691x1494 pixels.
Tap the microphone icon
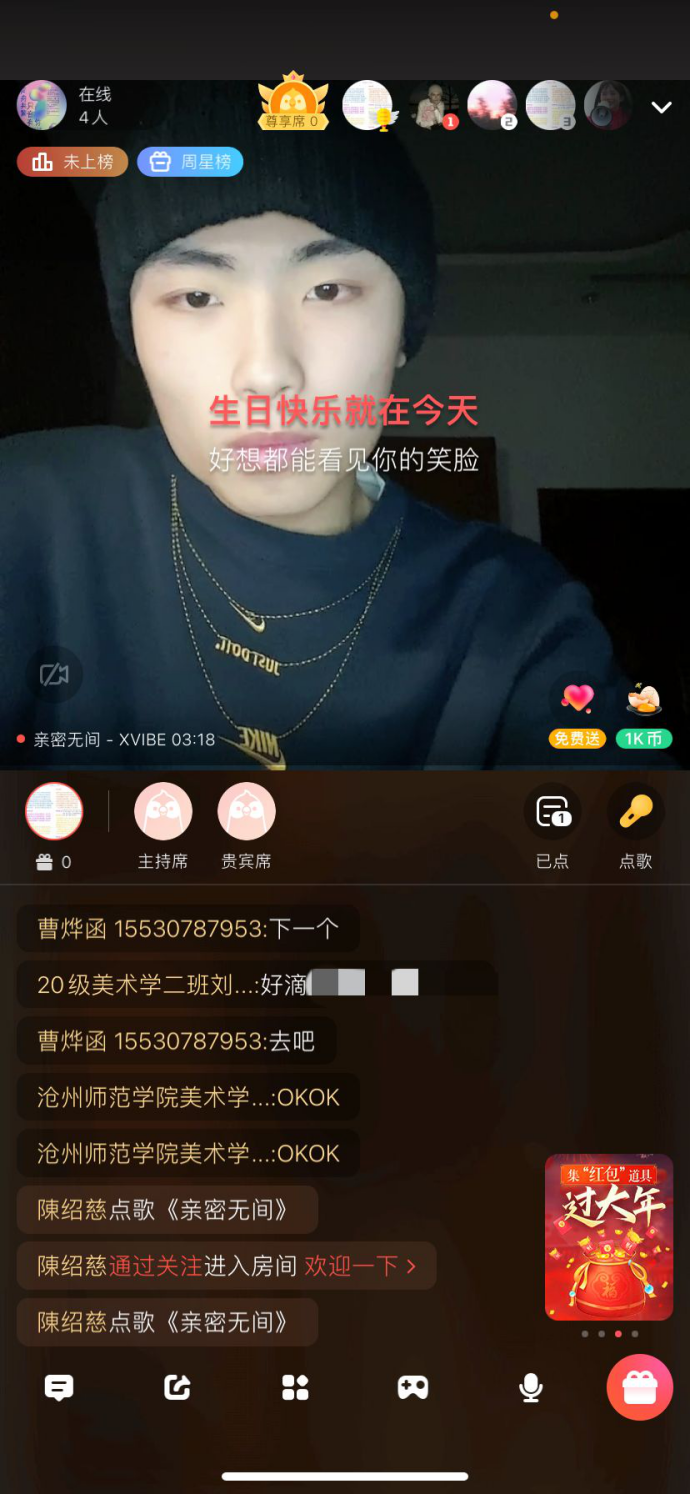click(x=531, y=1387)
